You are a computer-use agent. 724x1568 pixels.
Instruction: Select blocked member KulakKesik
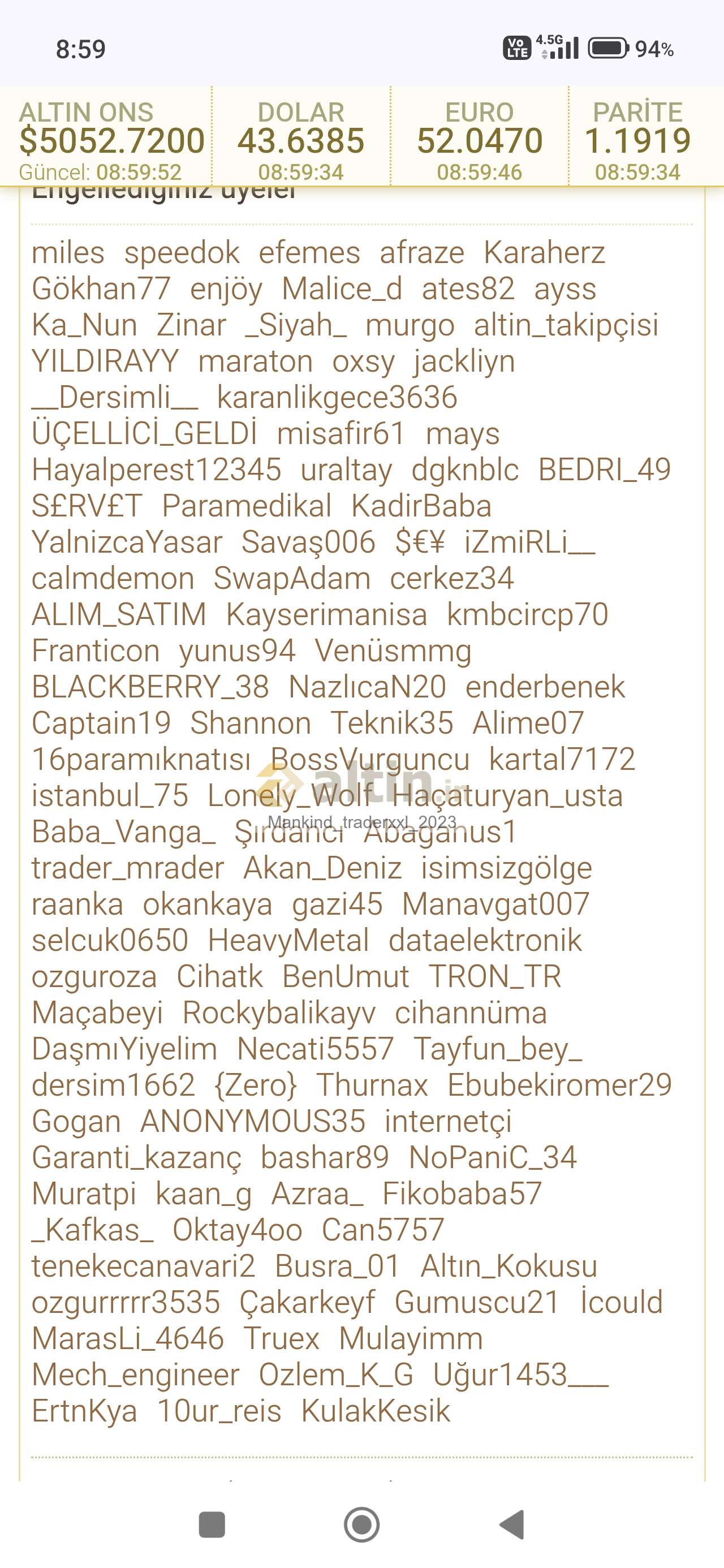(x=376, y=1411)
